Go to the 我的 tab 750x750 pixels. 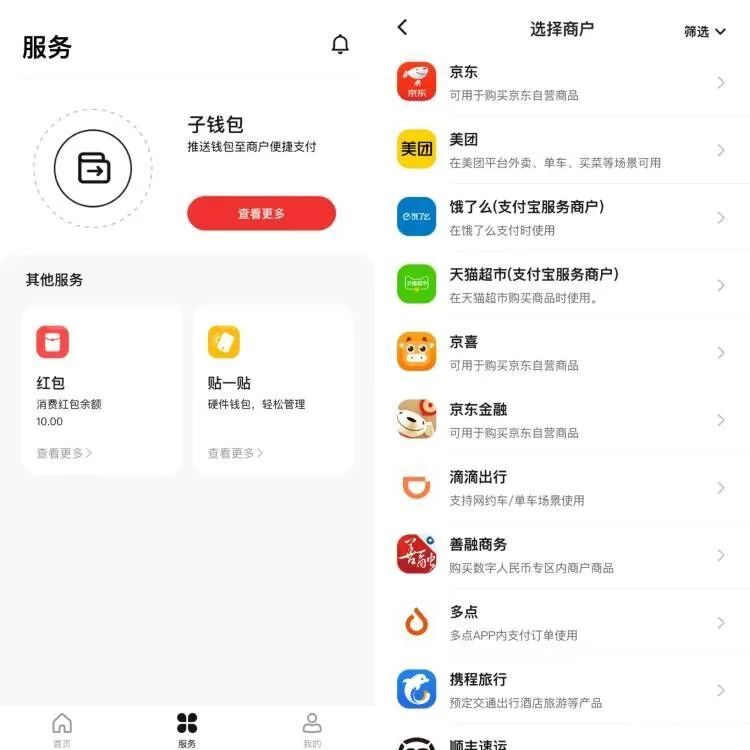click(x=312, y=729)
